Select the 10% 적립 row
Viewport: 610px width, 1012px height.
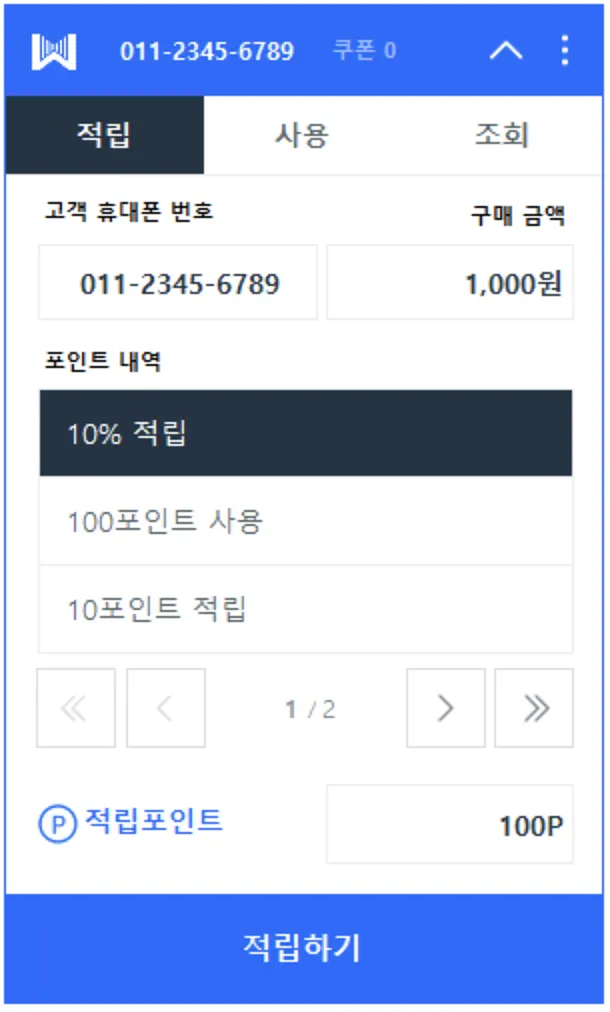(305, 433)
